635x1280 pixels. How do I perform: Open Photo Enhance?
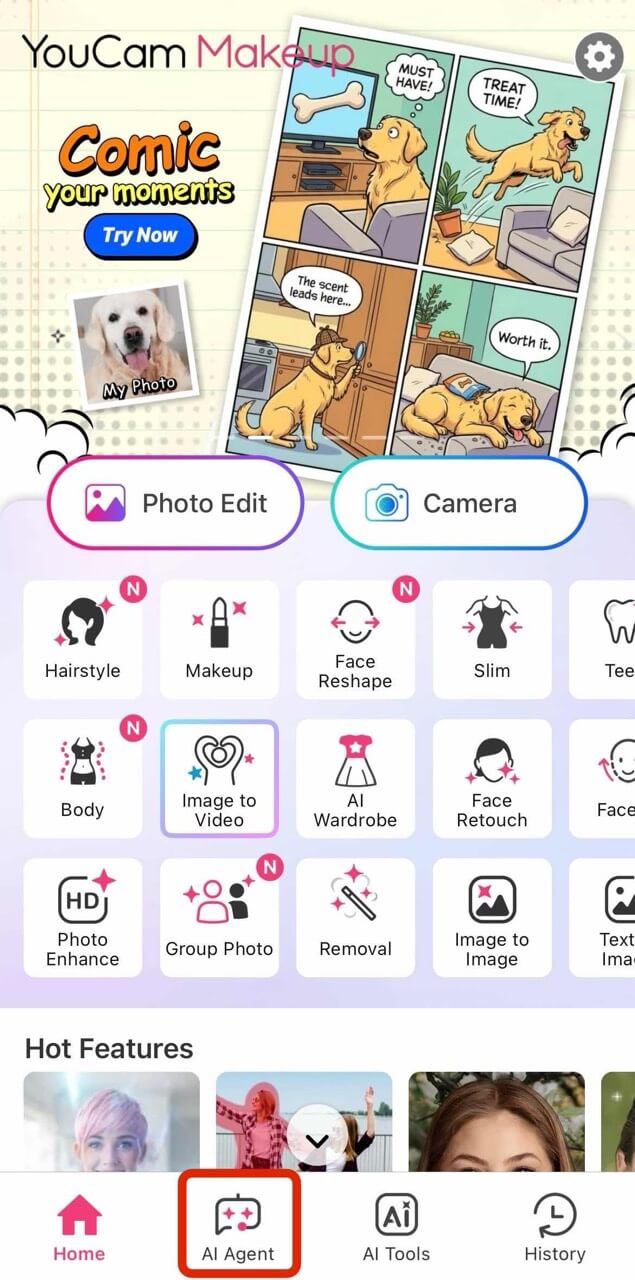pyautogui.click(x=83, y=917)
